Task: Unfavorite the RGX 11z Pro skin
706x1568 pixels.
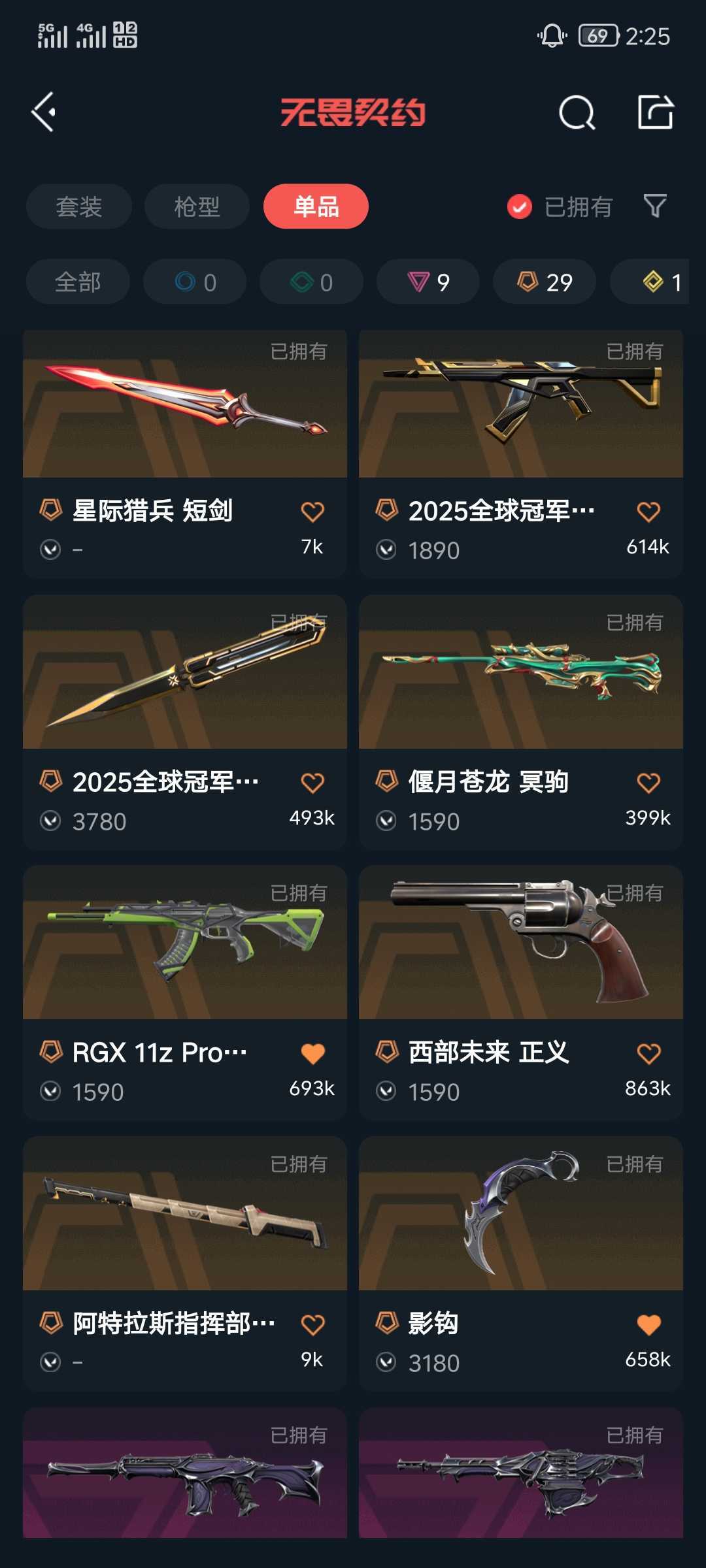Action: [312, 1053]
